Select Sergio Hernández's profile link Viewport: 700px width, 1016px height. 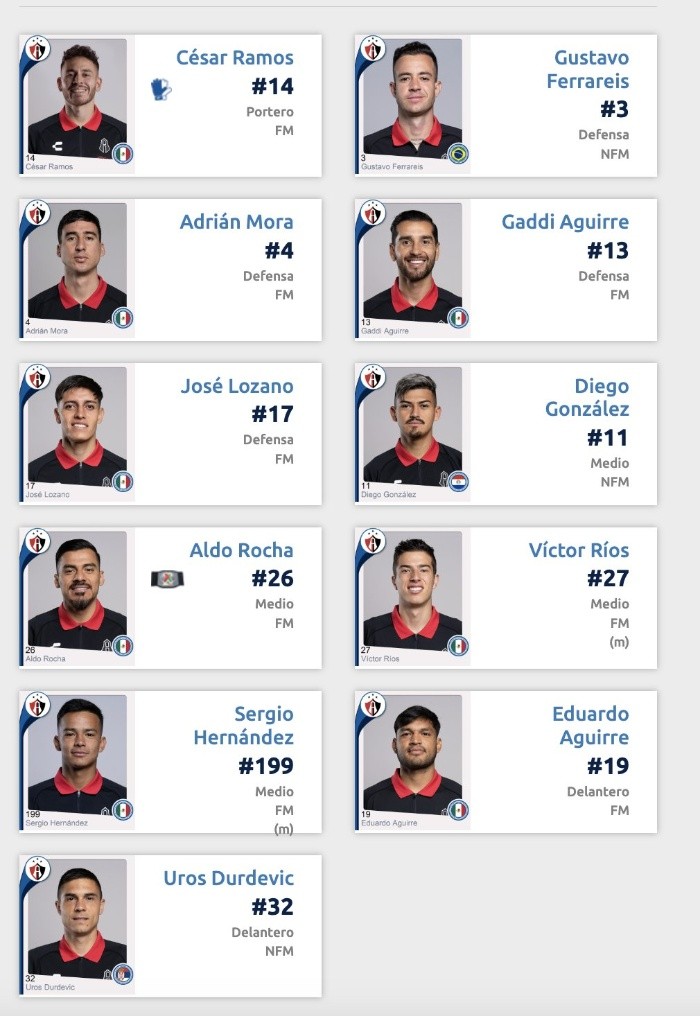click(245, 725)
